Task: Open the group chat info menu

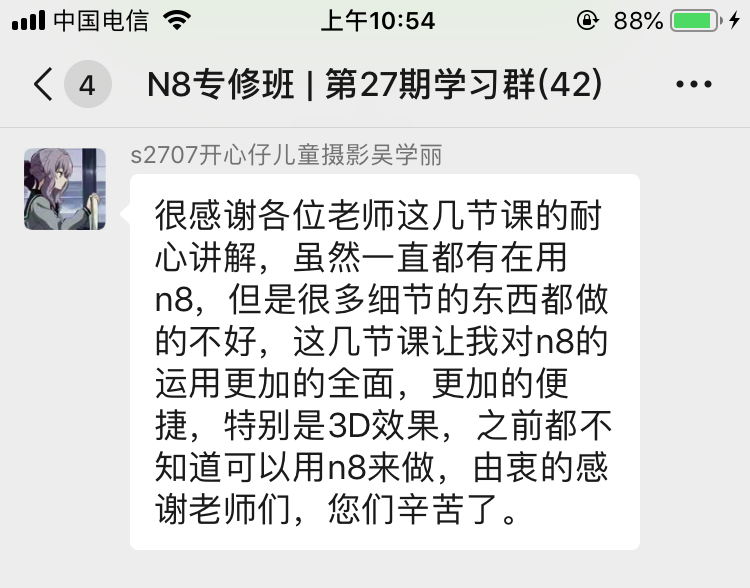Action: (694, 85)
